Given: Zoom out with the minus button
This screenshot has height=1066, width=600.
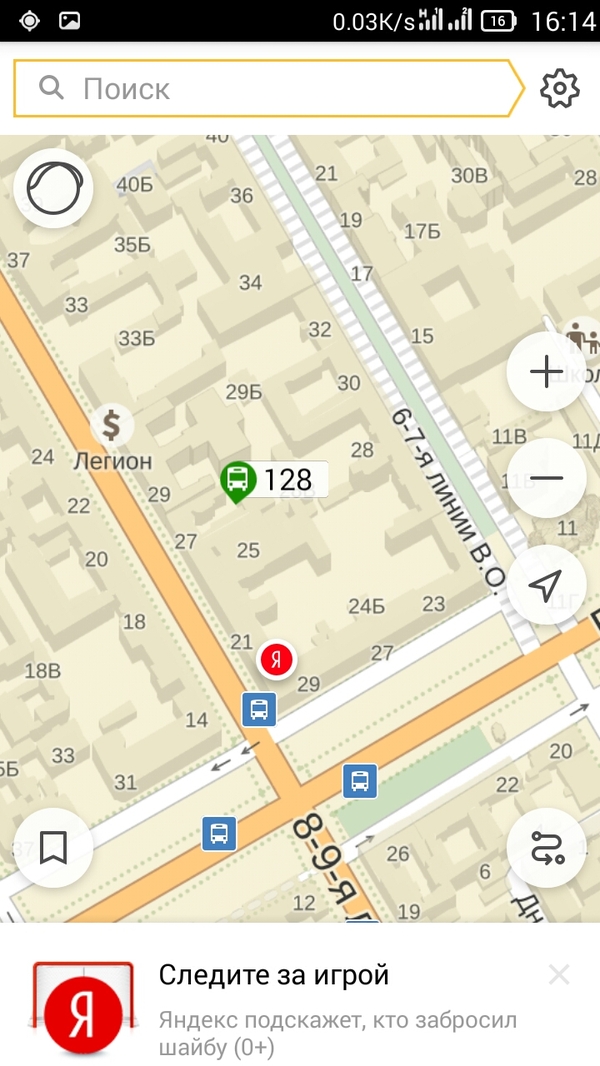Looking at the screenshot, I should point(546,478).
